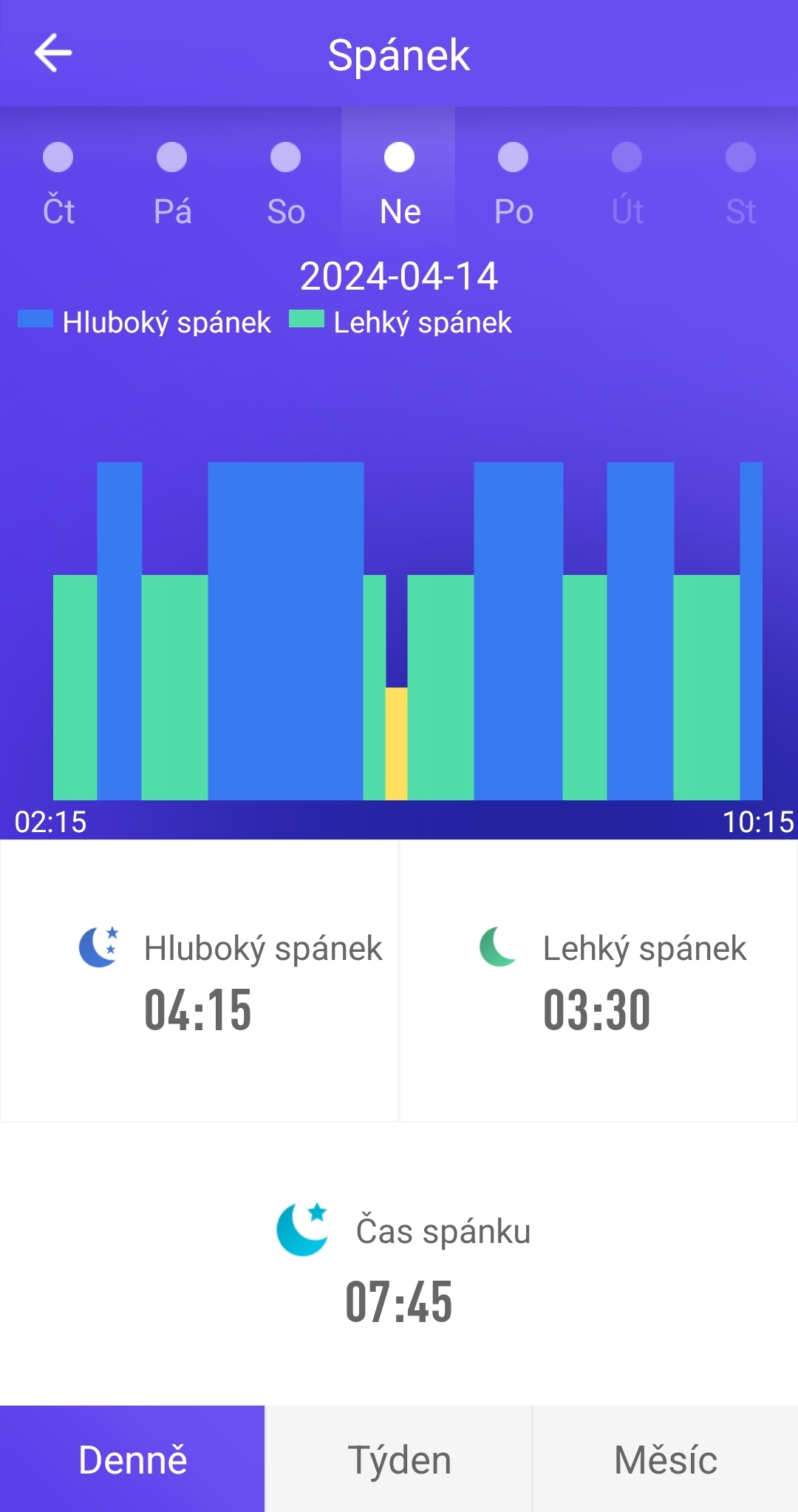Select Čt in the day selector
This screenshot has height=1512, width=798.
58,185
